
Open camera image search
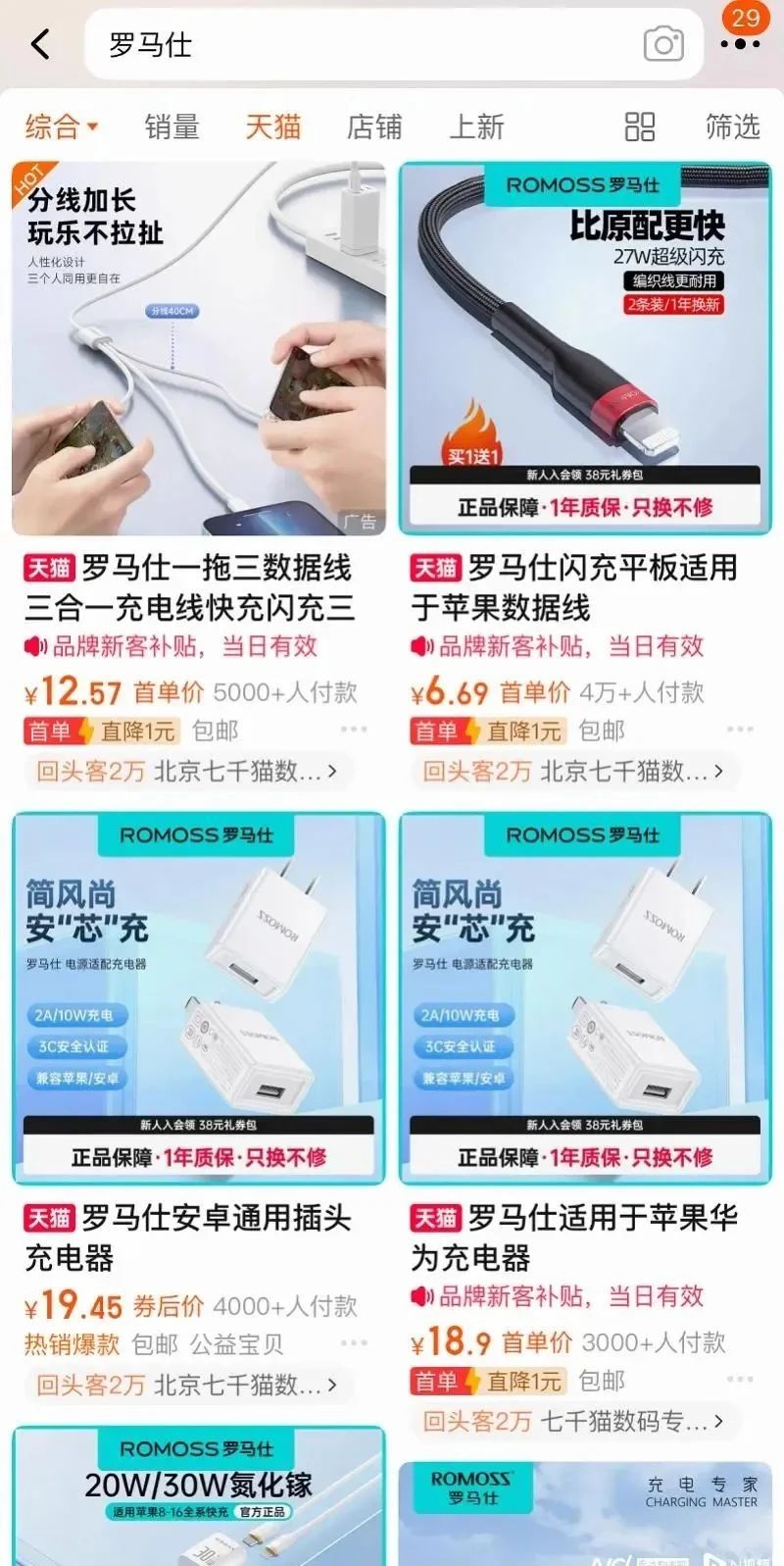(662, 45)
